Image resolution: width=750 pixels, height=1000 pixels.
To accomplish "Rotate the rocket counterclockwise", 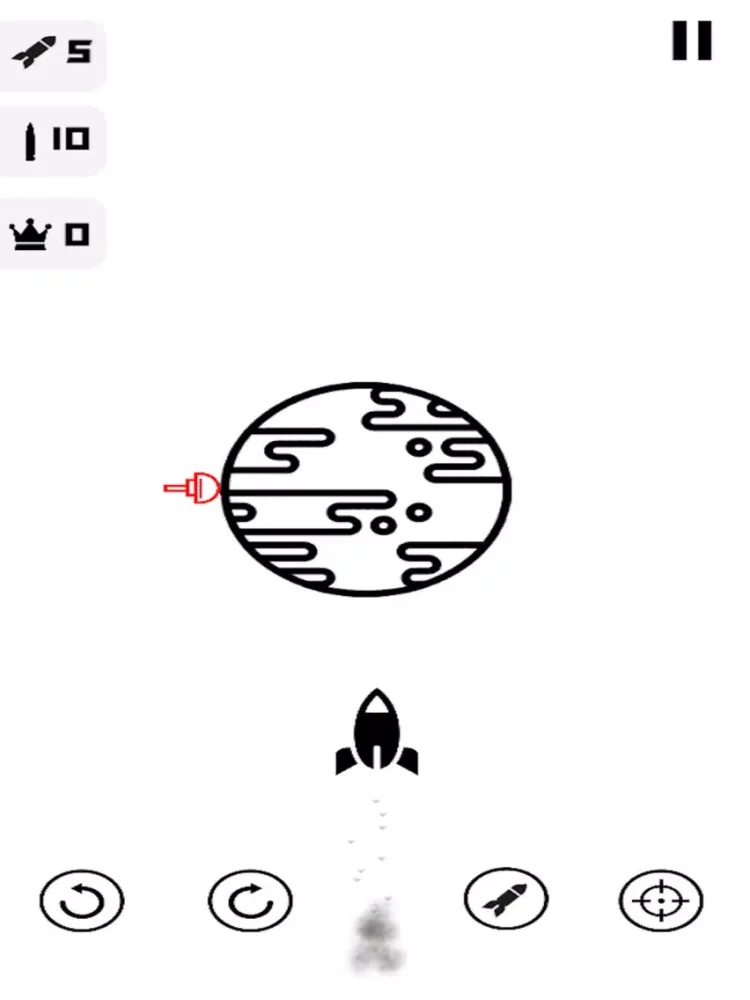I will 82,901.
